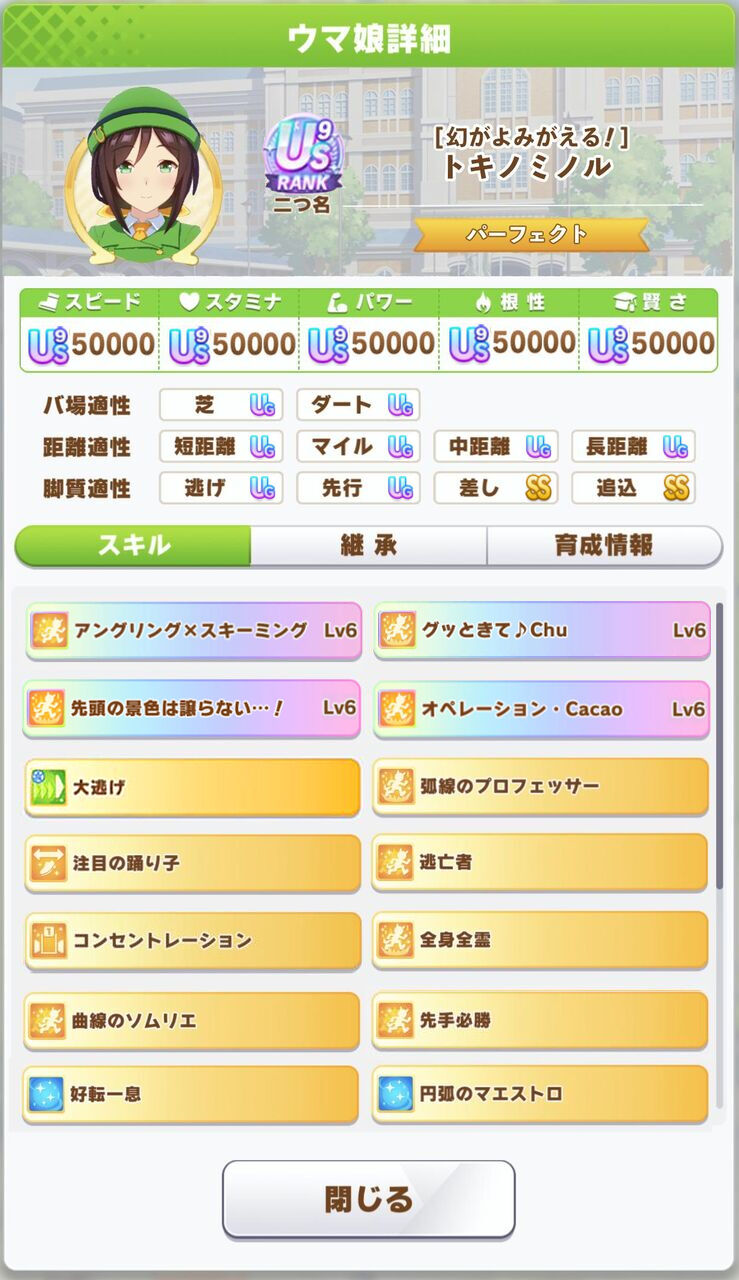The width and height of the screenshot is (739, 1280).
Task: Select the スキル tab
Action: (133, 545)
